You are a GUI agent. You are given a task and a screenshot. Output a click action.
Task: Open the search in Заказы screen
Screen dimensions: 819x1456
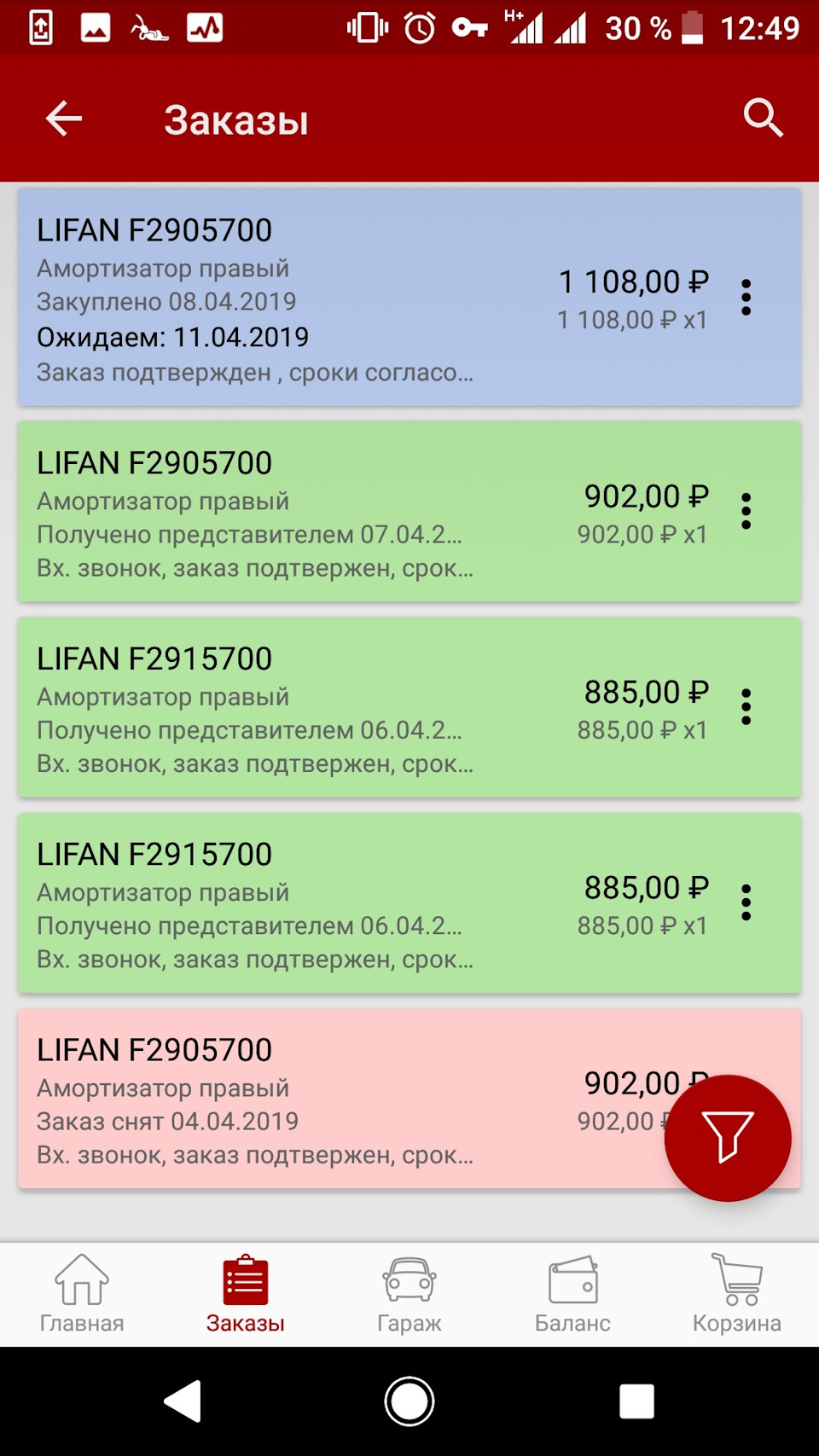coord(764,118)
